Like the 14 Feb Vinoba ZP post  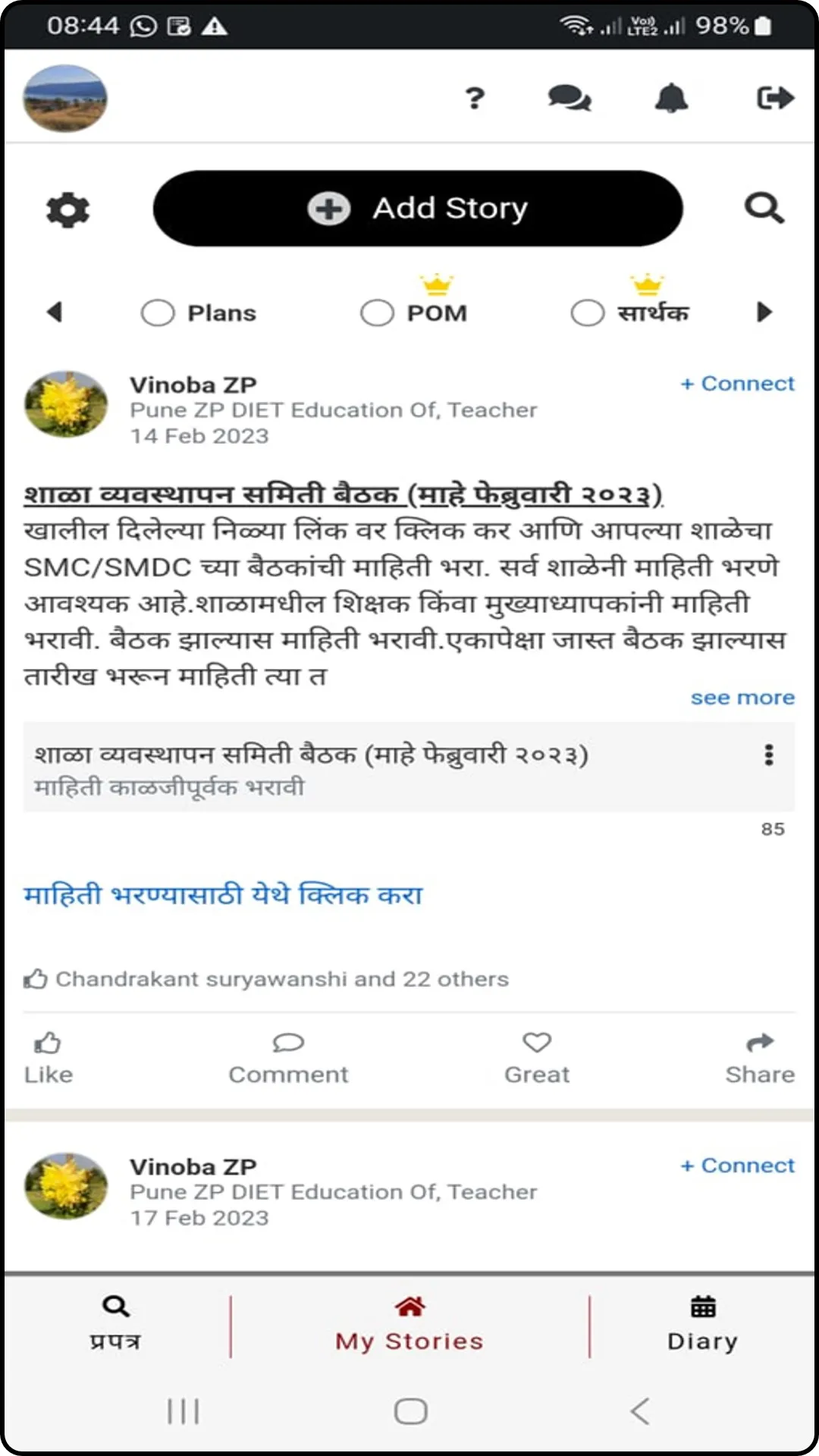48,1058
